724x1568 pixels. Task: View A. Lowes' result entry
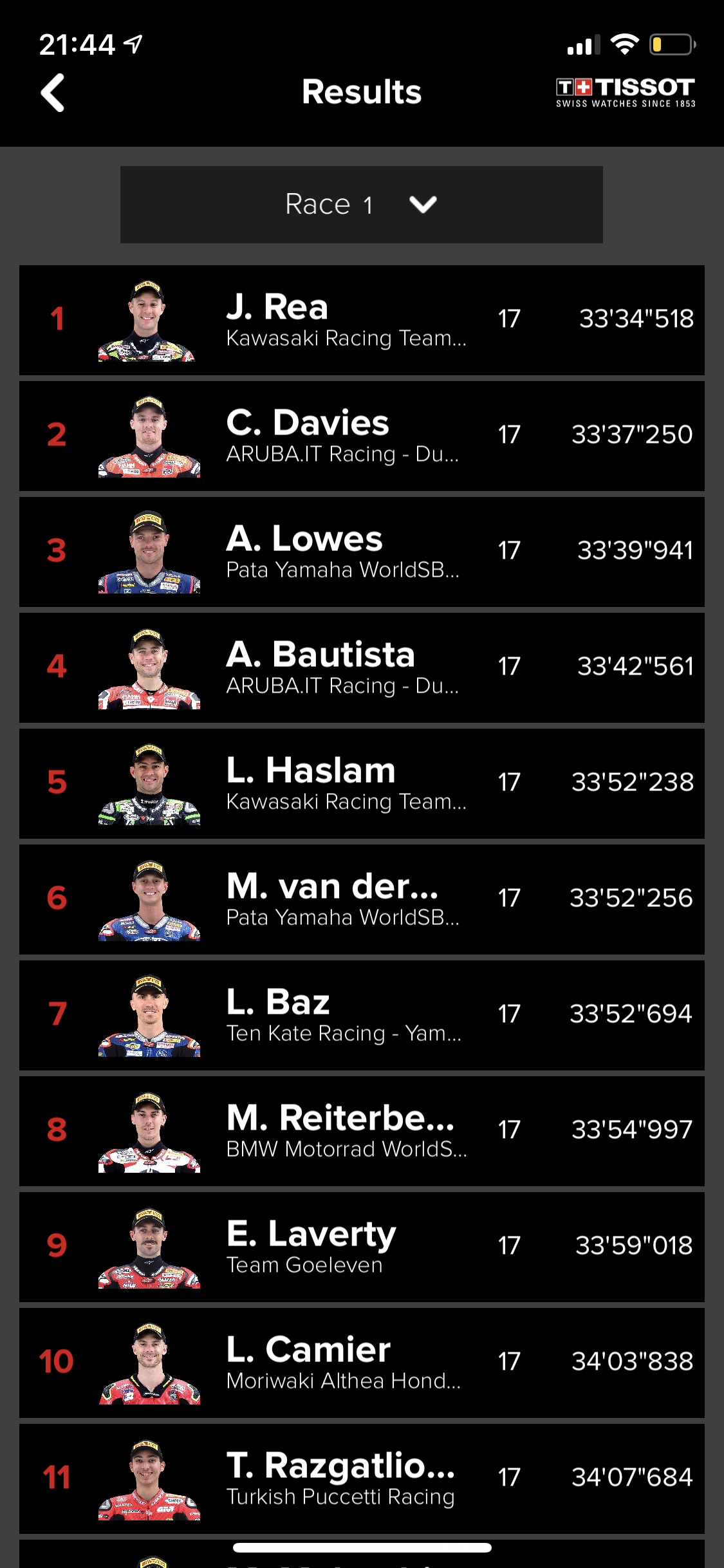pyautogui.click(x=361, y=552)
